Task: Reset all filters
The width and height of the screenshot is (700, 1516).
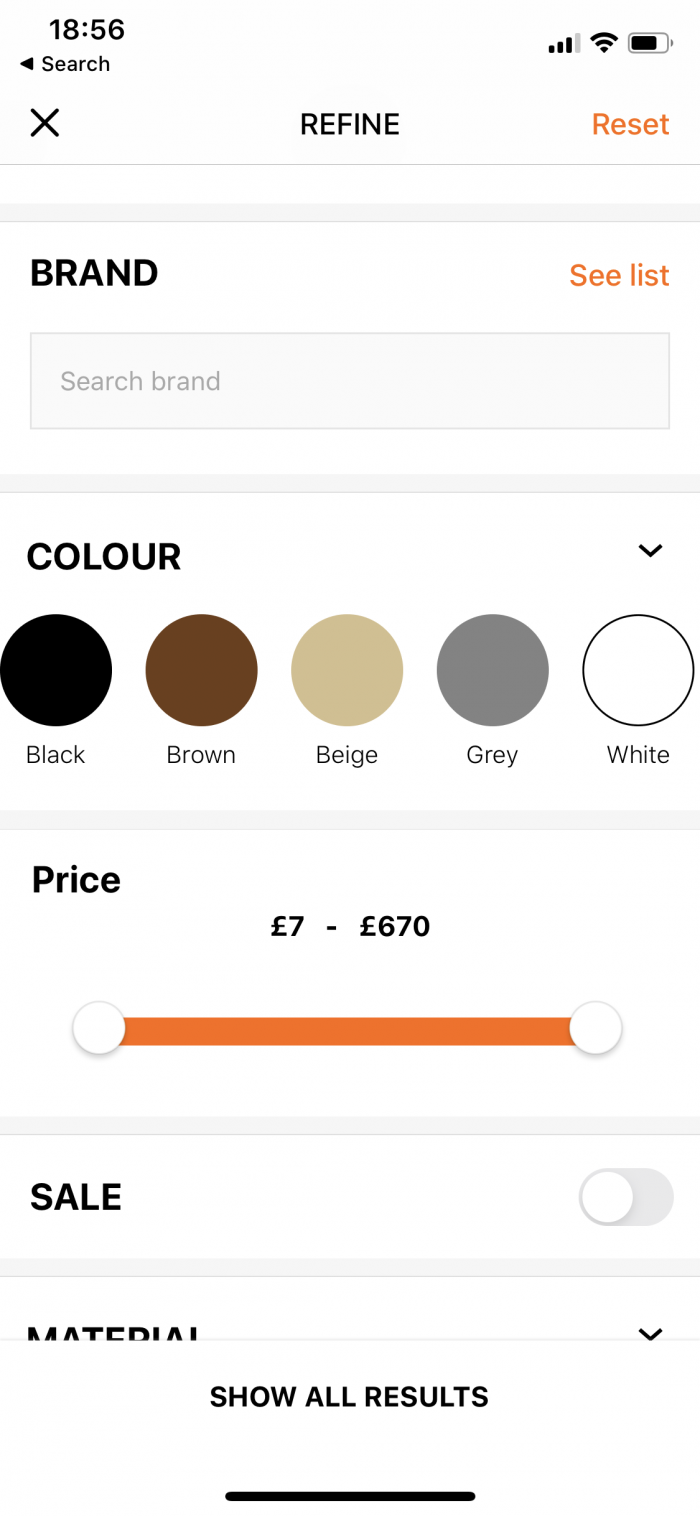Action: click(x=630, y=124)
